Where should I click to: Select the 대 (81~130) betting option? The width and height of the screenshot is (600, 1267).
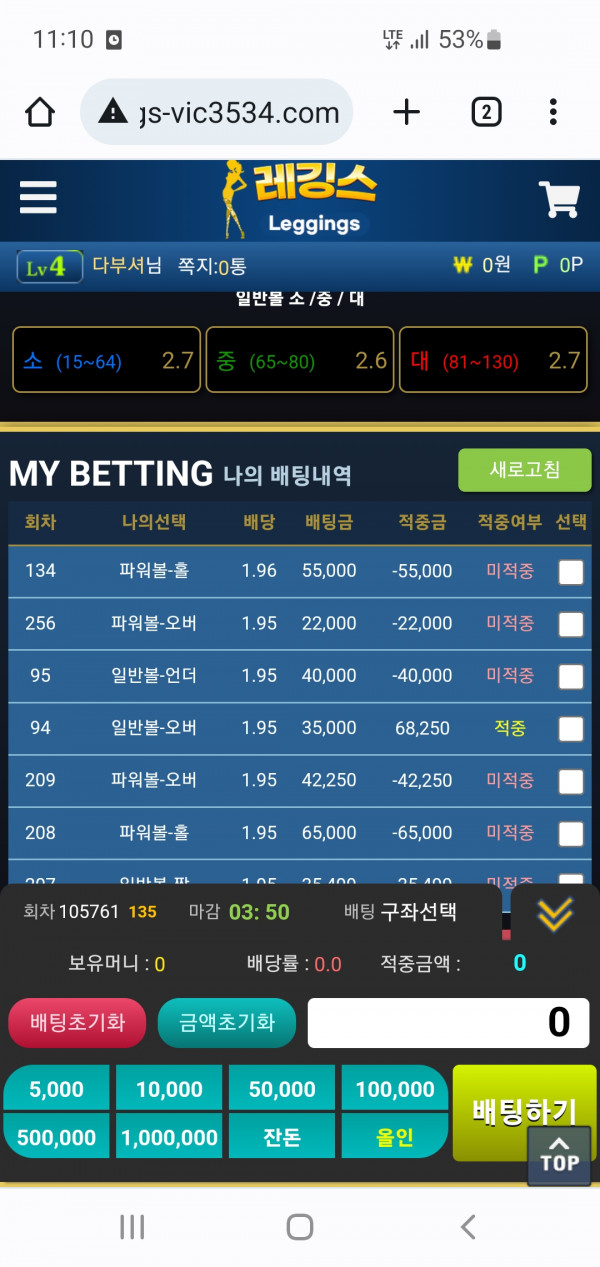tap(493, 360)
